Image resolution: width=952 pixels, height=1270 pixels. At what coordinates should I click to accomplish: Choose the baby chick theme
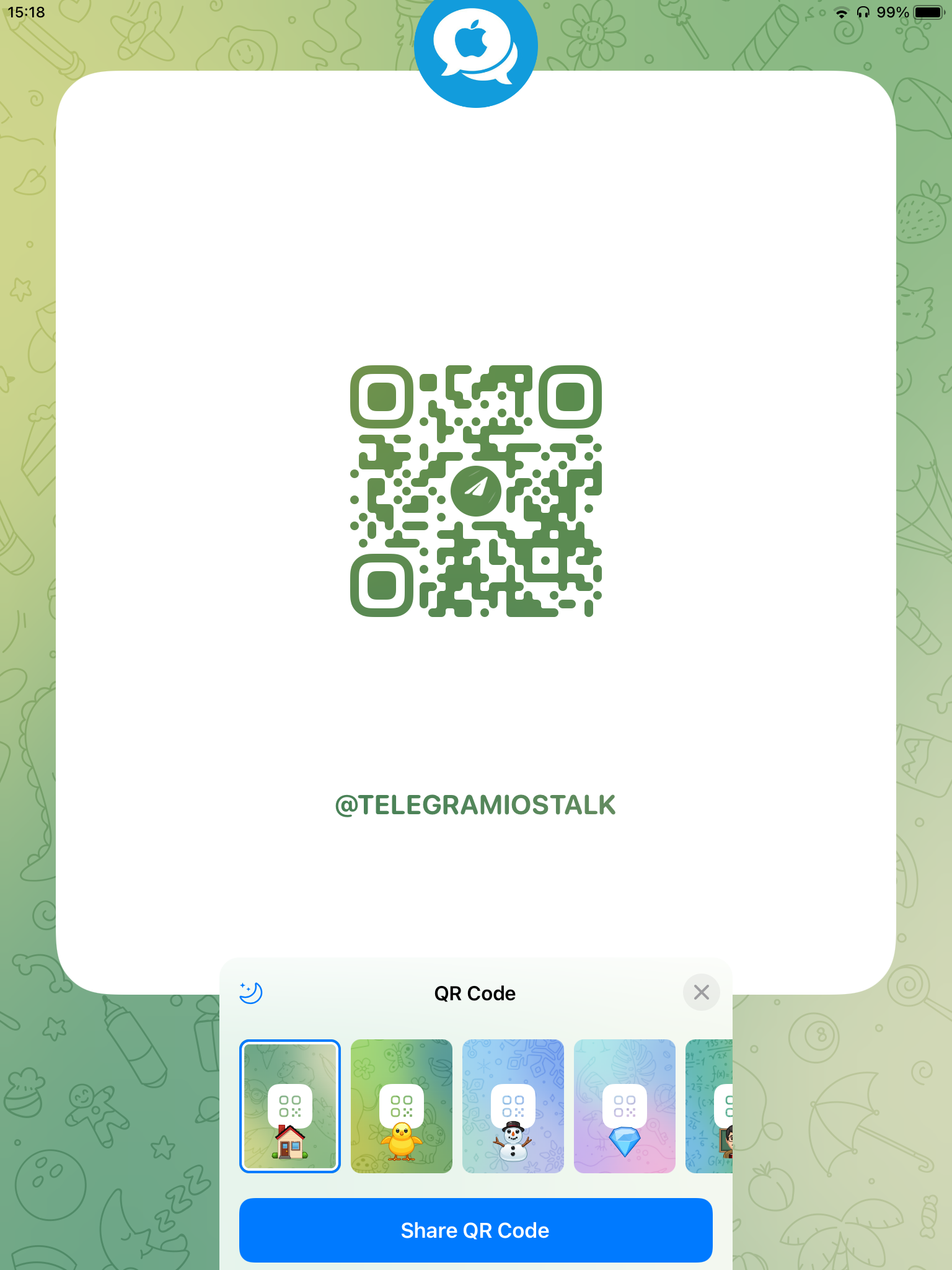point(402,1106)
